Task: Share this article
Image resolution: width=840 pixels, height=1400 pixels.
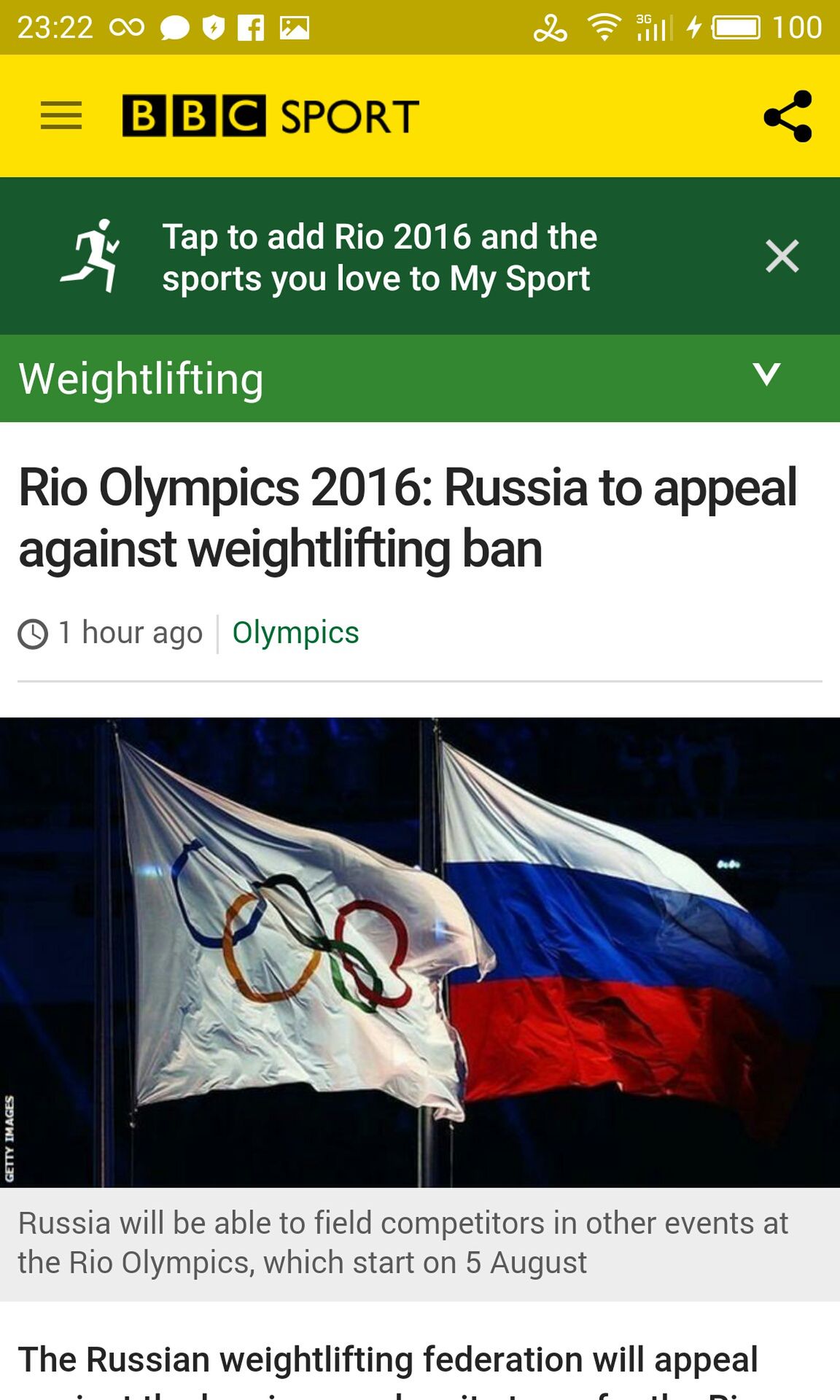Action: tap(787, 116)
